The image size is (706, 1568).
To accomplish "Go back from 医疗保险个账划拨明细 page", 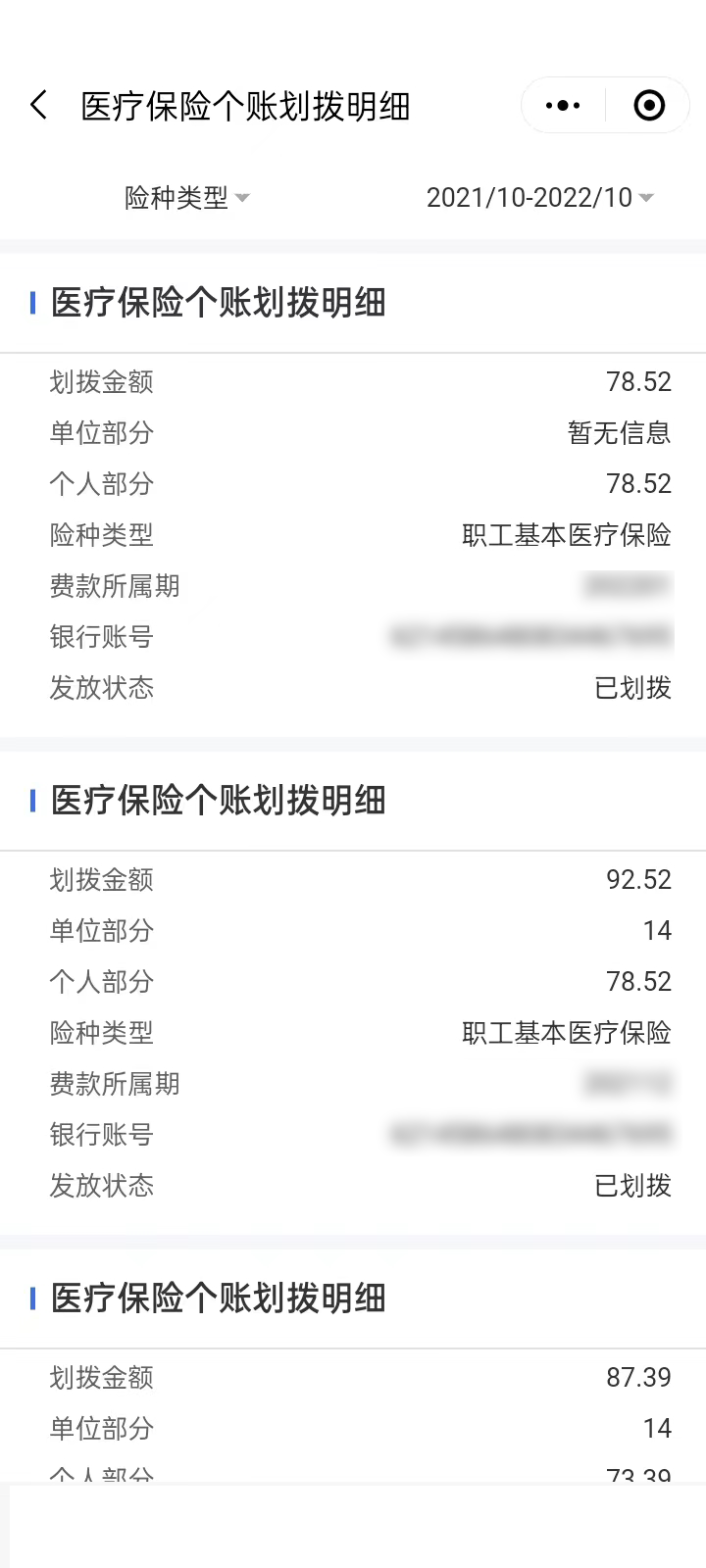I will tap(39, 105).
